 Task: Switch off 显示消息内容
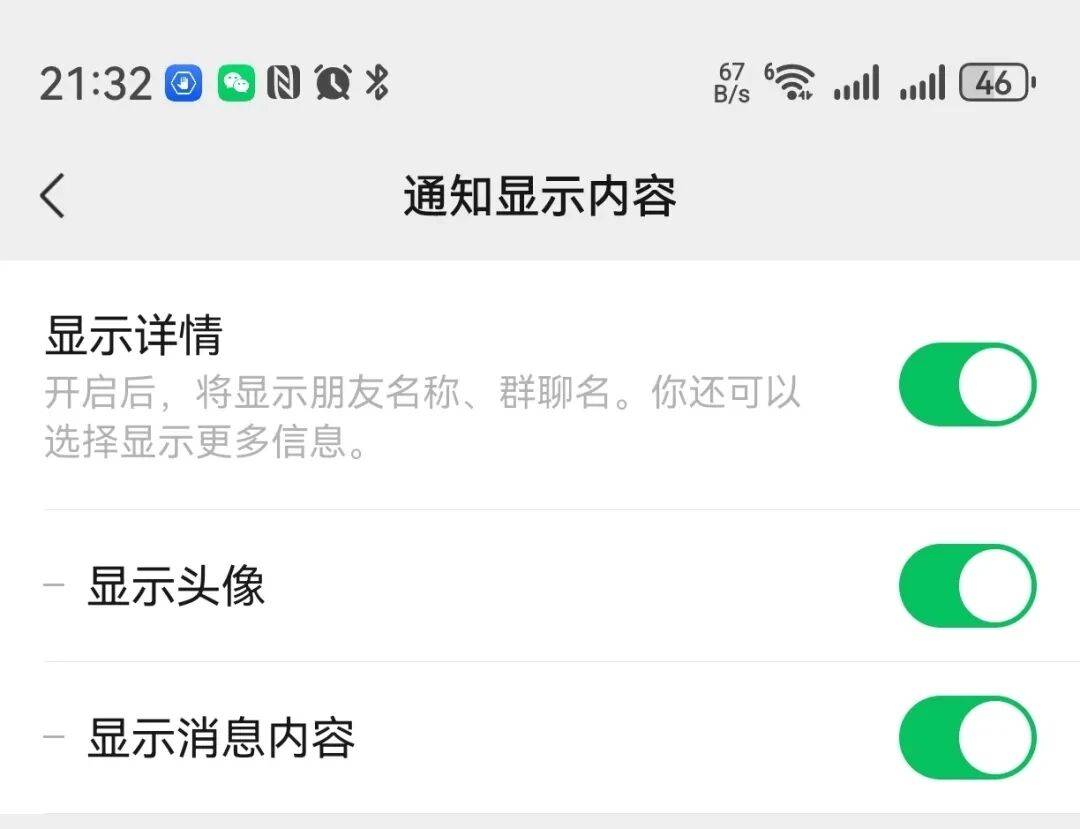(966, 738)
